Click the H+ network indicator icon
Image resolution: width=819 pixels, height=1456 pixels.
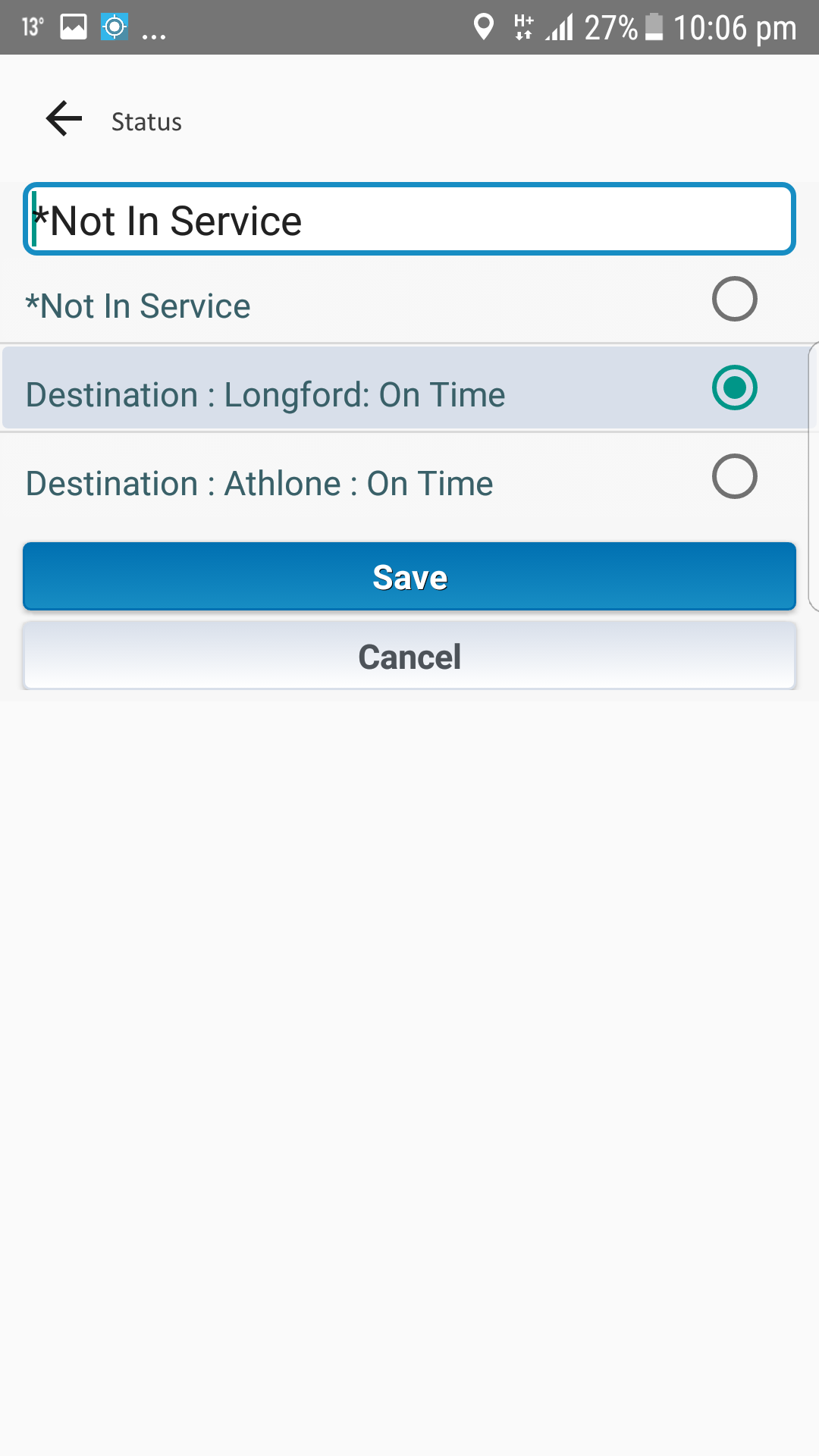[x=521, y=27]
